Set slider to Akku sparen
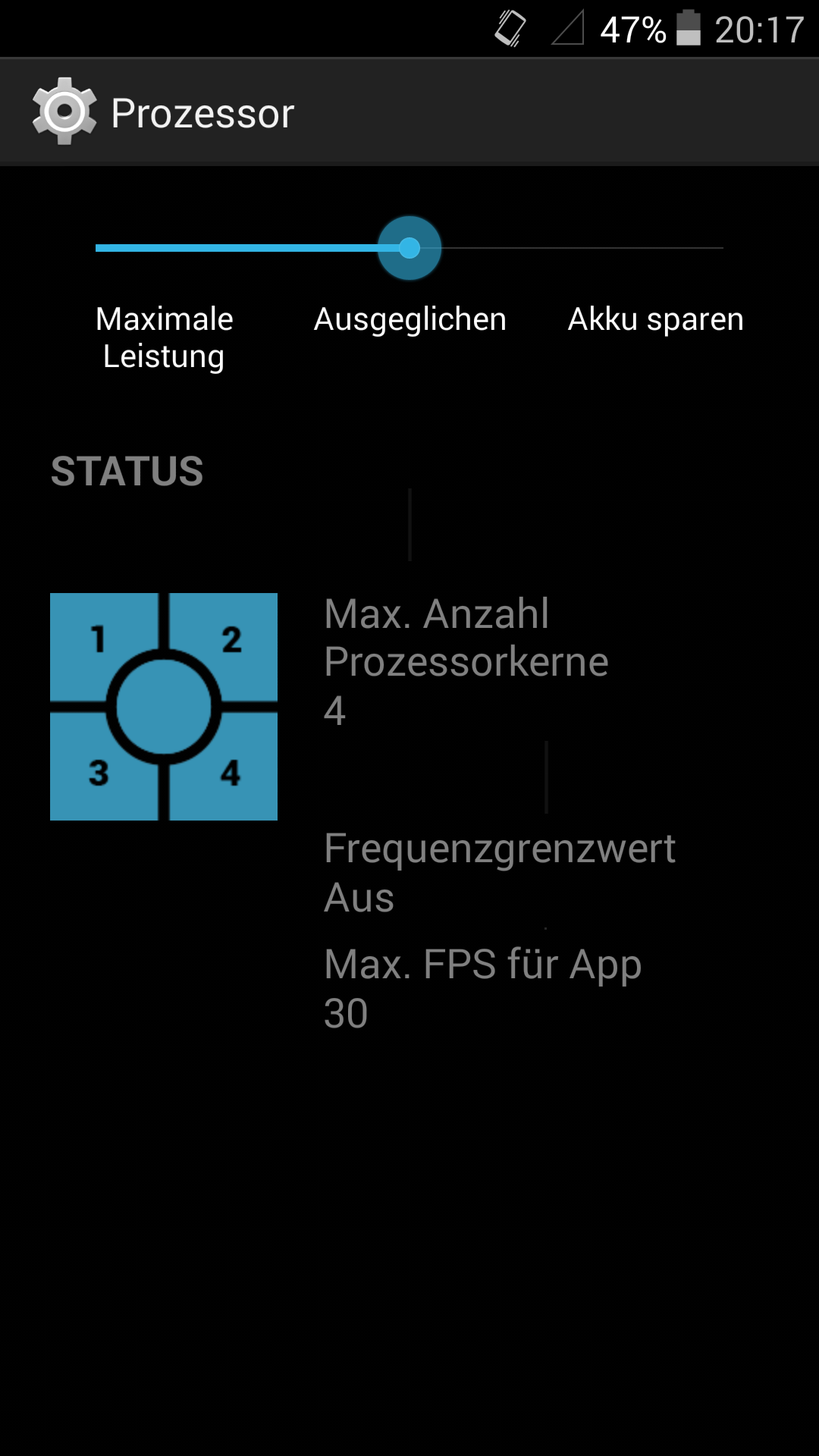The height and width of the screenshot is (1456, 819). pyautogui.click(x=656, y=319)
